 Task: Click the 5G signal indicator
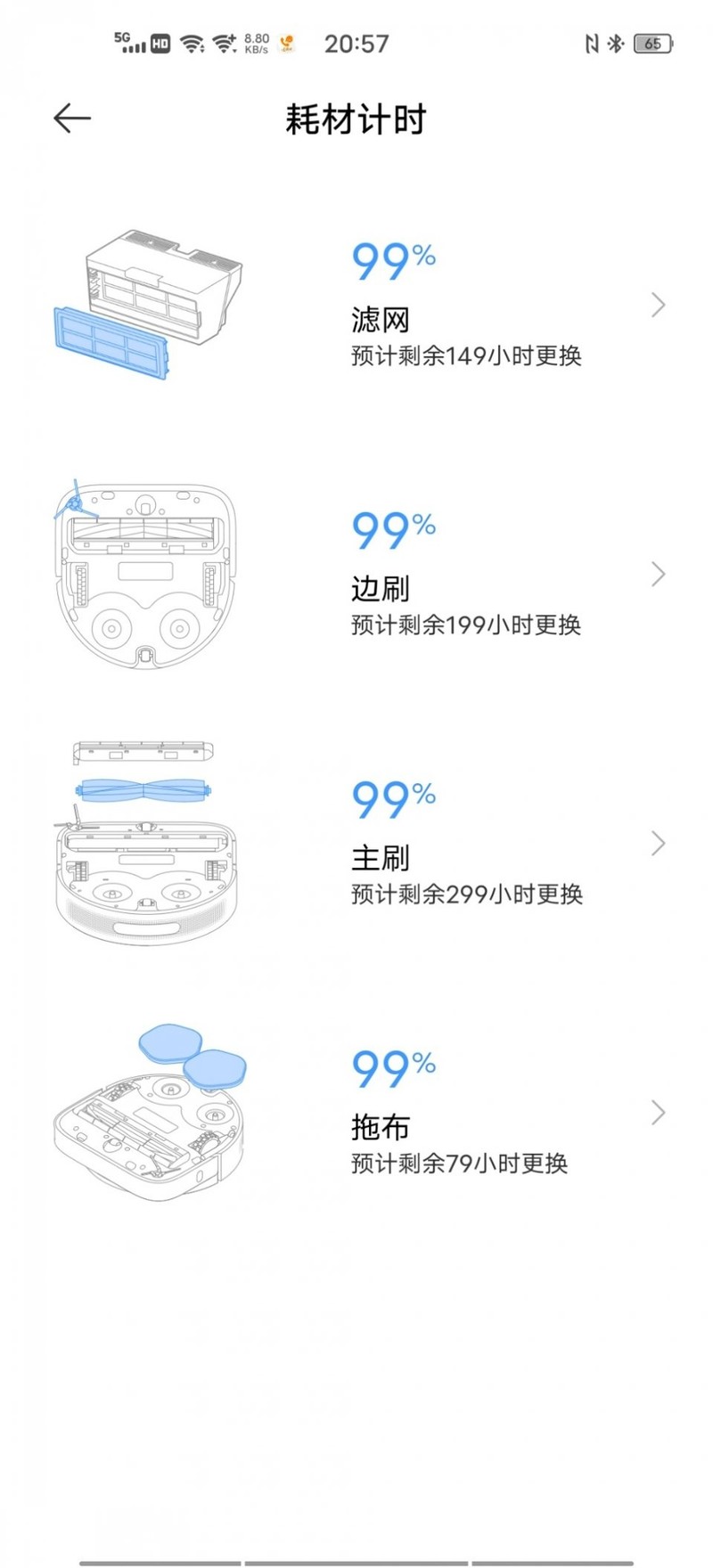(x=130, y=42)
